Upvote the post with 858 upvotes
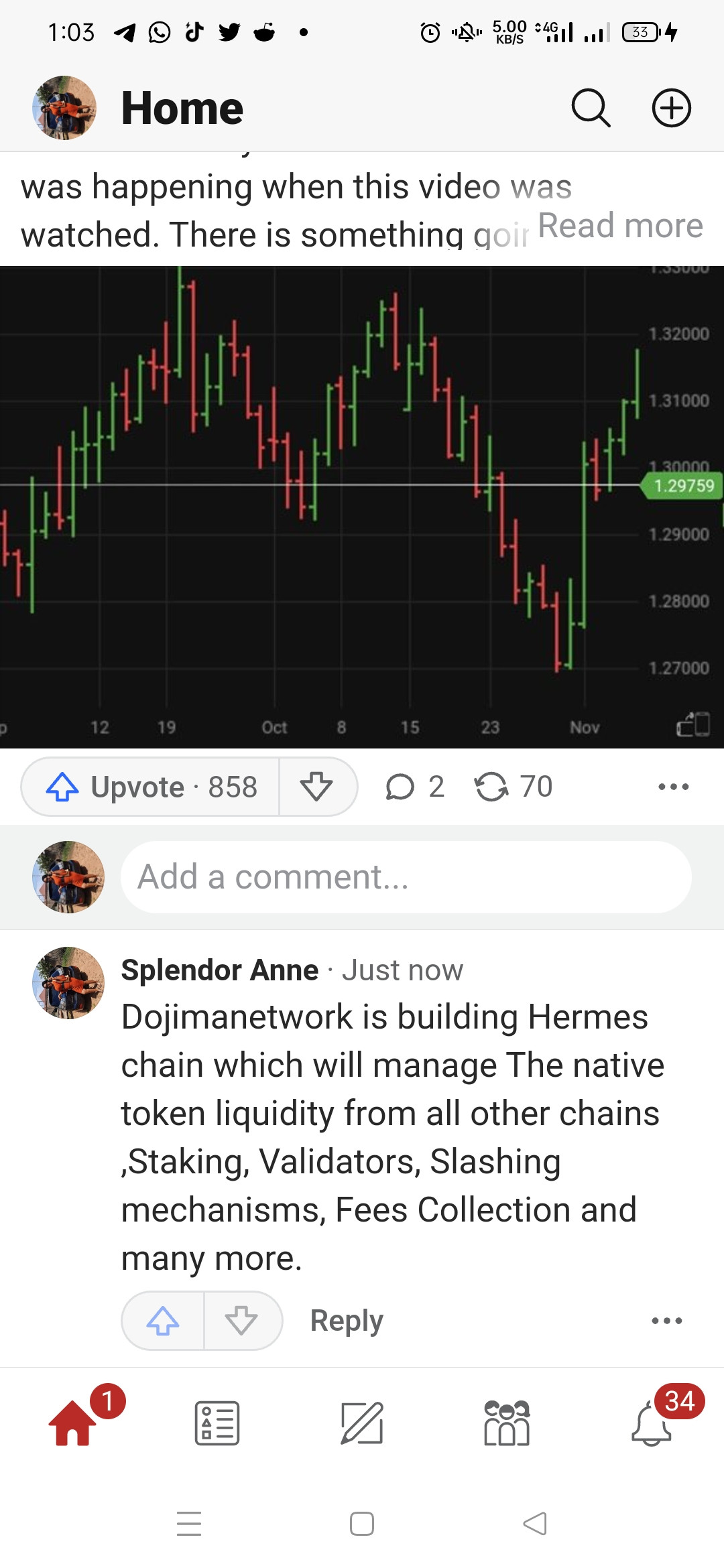 [x=151, y=787]
